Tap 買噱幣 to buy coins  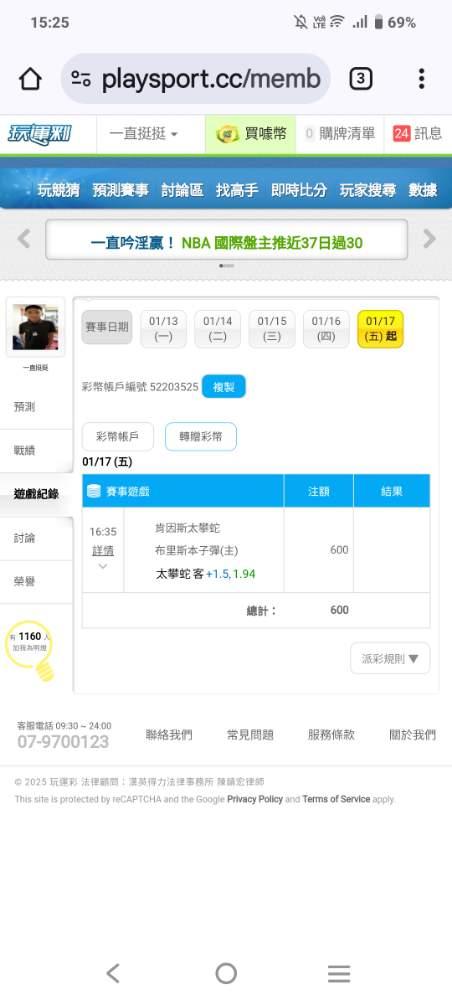[251, 134]
